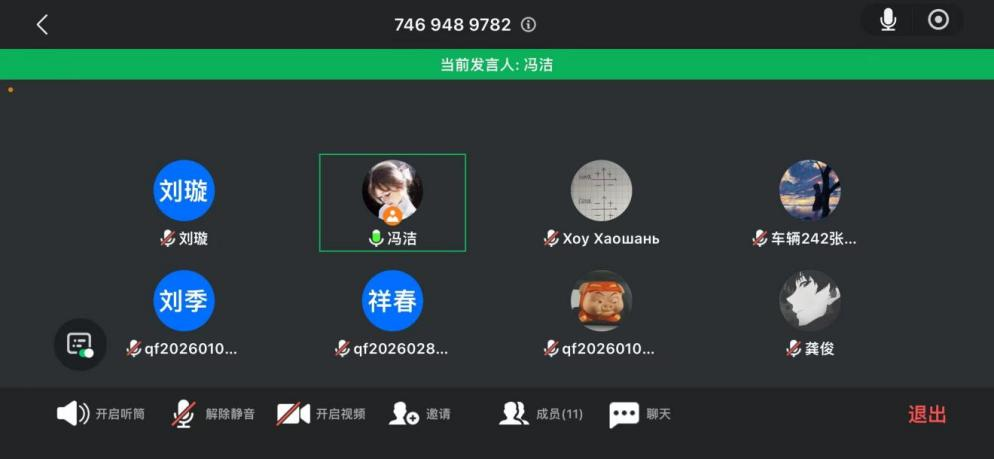Invite participants via 邀请
Image resolution: width=994 pixels, height=459 pixels.
coord(420,414)
